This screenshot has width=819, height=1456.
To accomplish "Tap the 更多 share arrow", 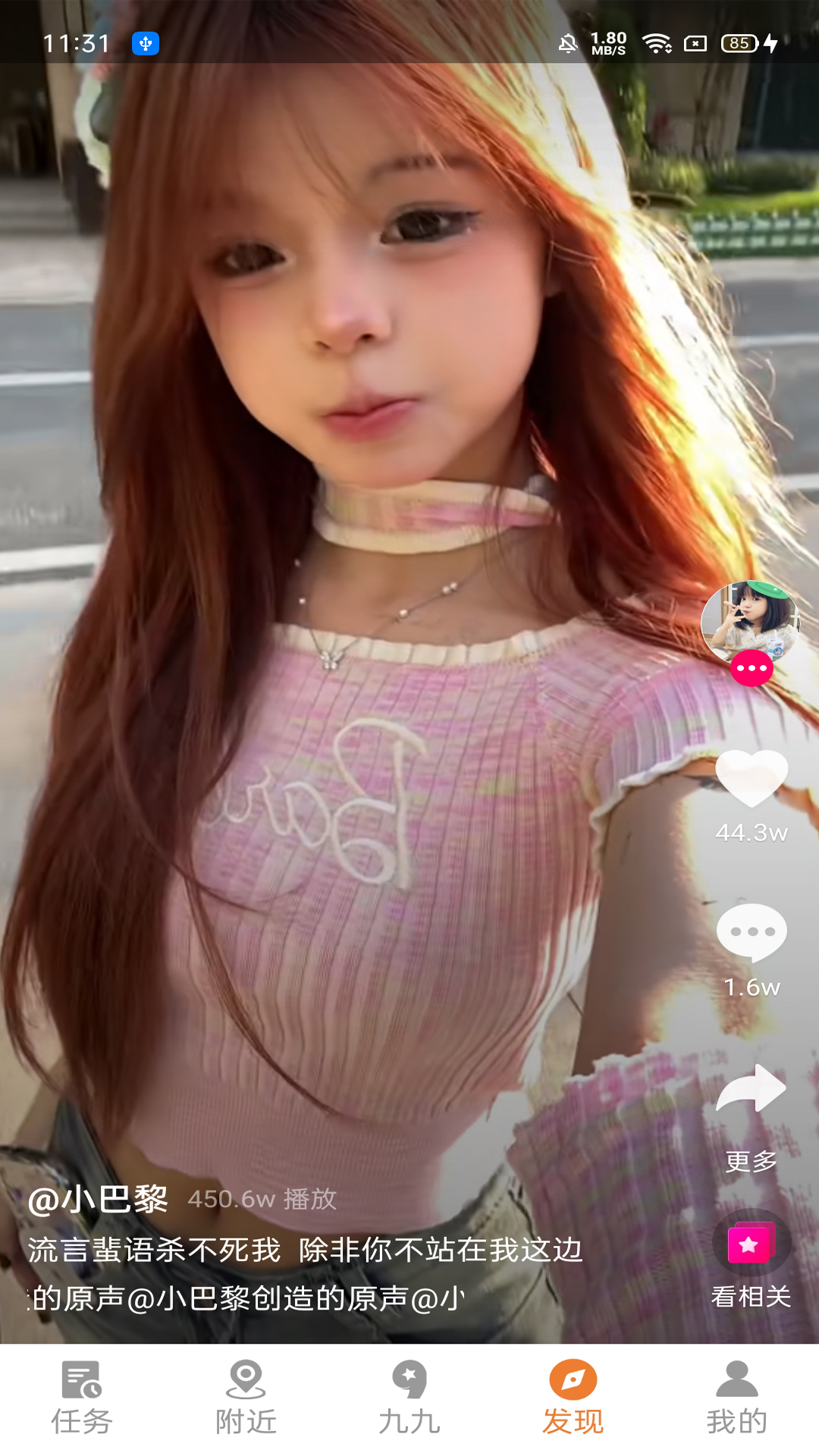I will pos(752,1089).
